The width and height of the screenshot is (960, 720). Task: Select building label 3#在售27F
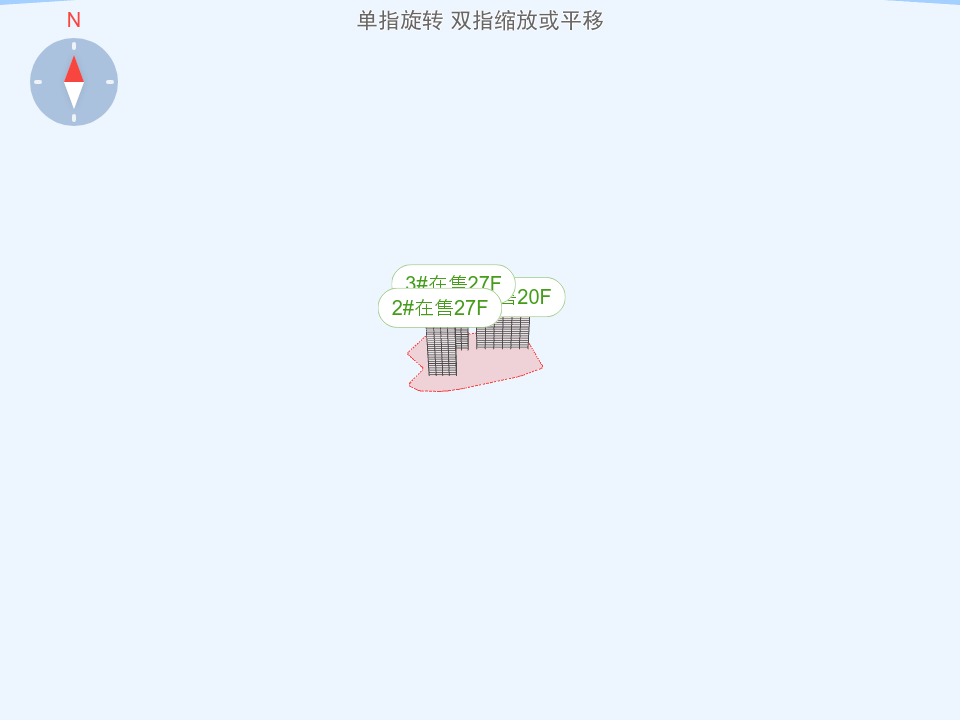point(453,276)
